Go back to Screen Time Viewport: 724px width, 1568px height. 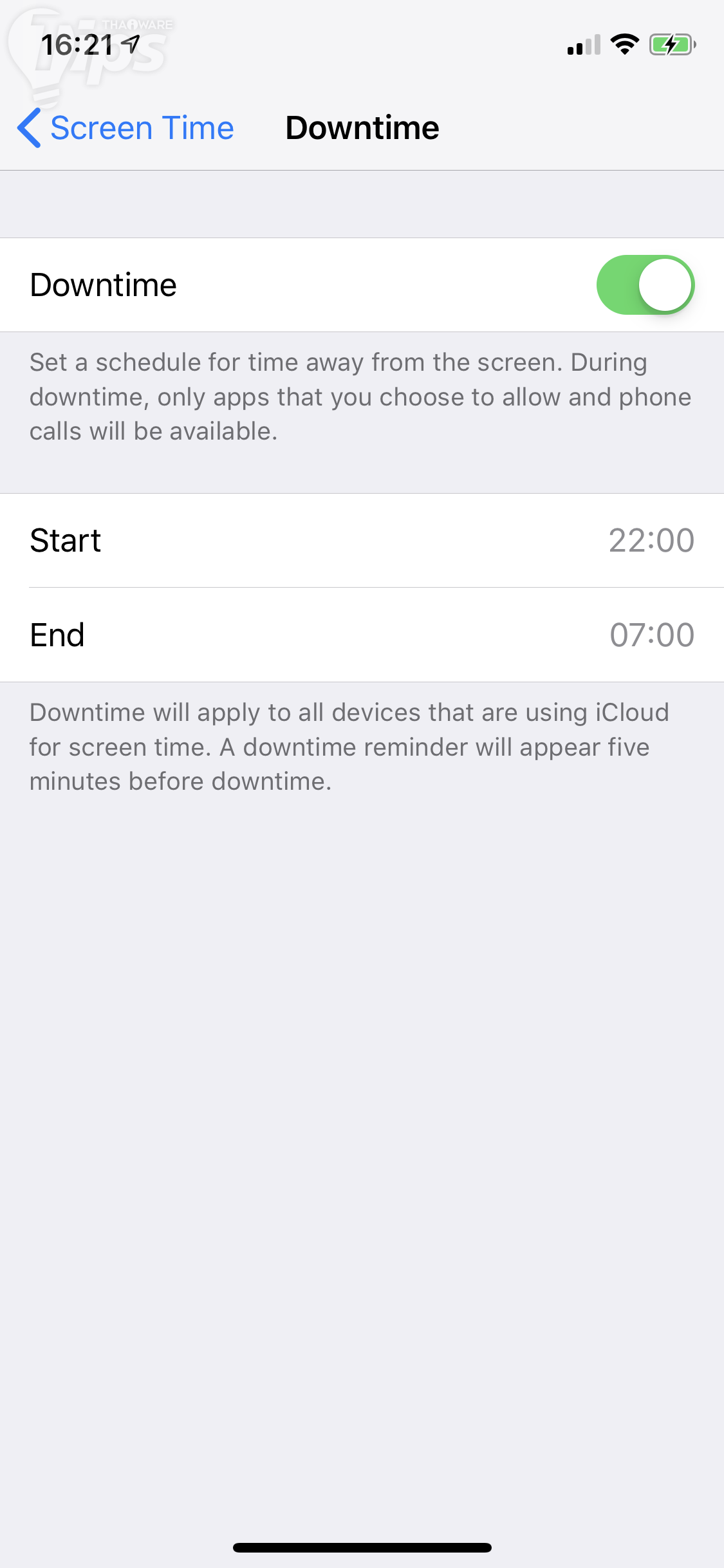[126, 128]
